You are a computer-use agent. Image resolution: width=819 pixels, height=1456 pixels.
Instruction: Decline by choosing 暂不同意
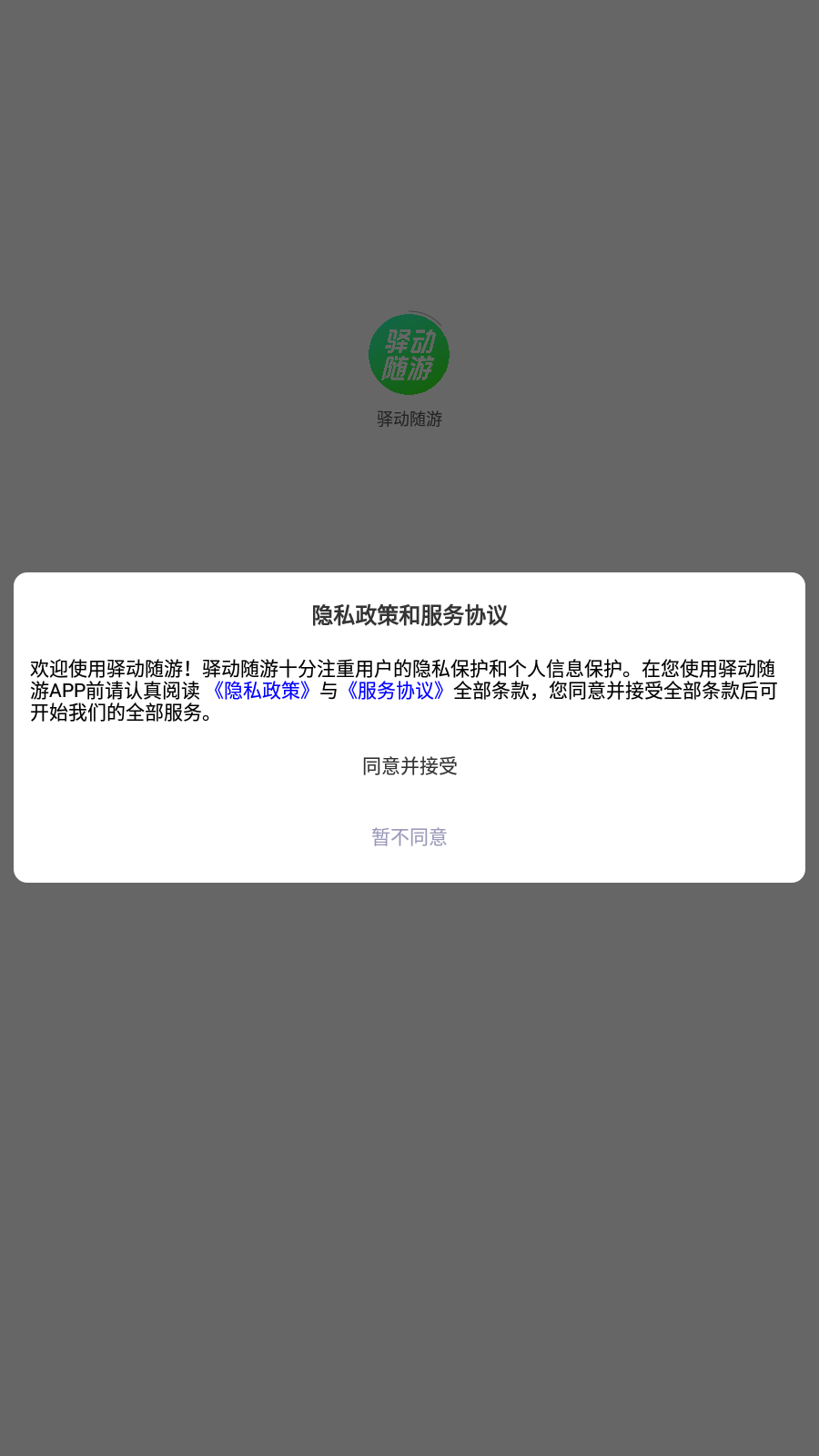(409, 837)
